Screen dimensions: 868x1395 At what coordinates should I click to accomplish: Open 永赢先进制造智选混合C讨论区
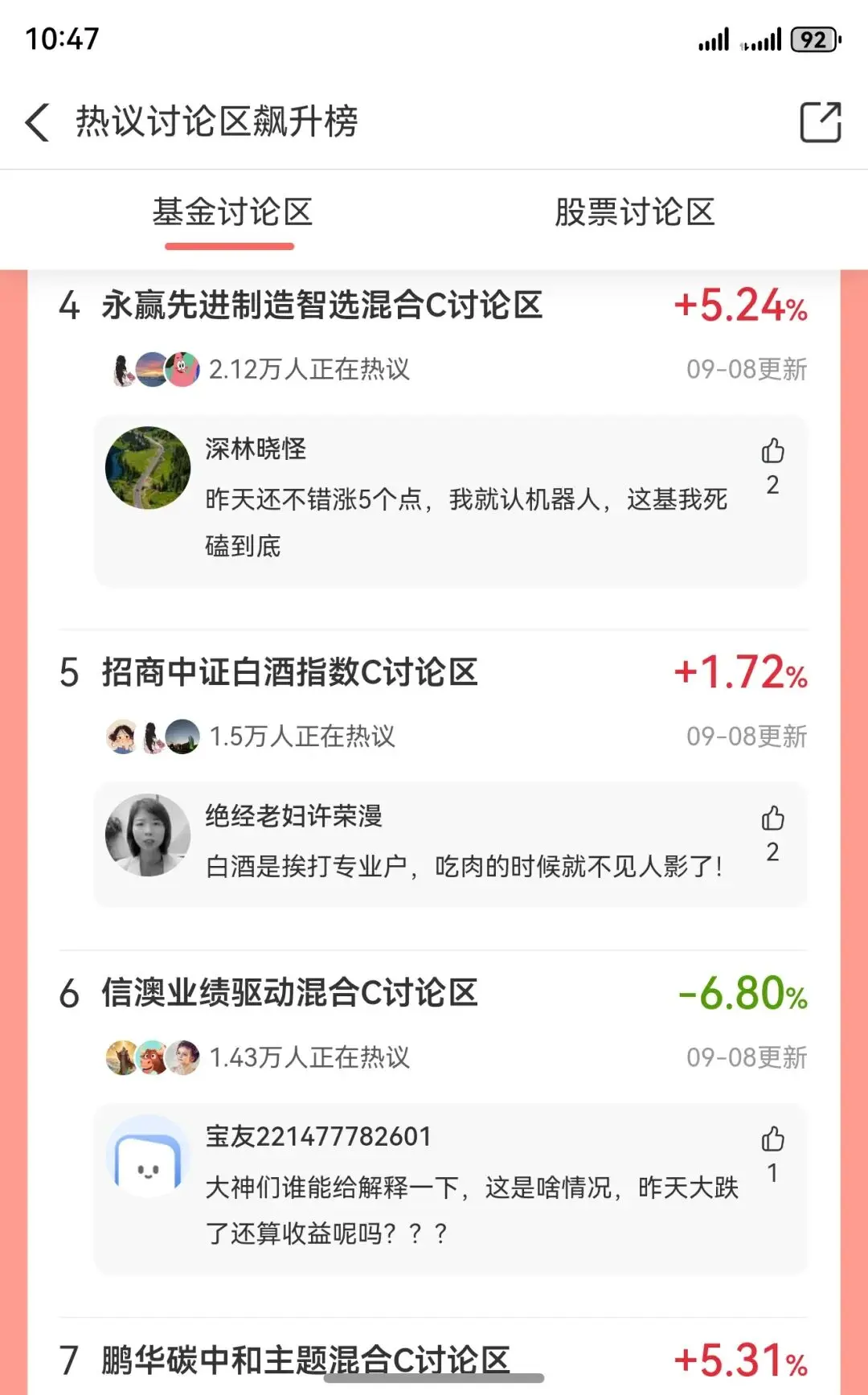(321, 306)
